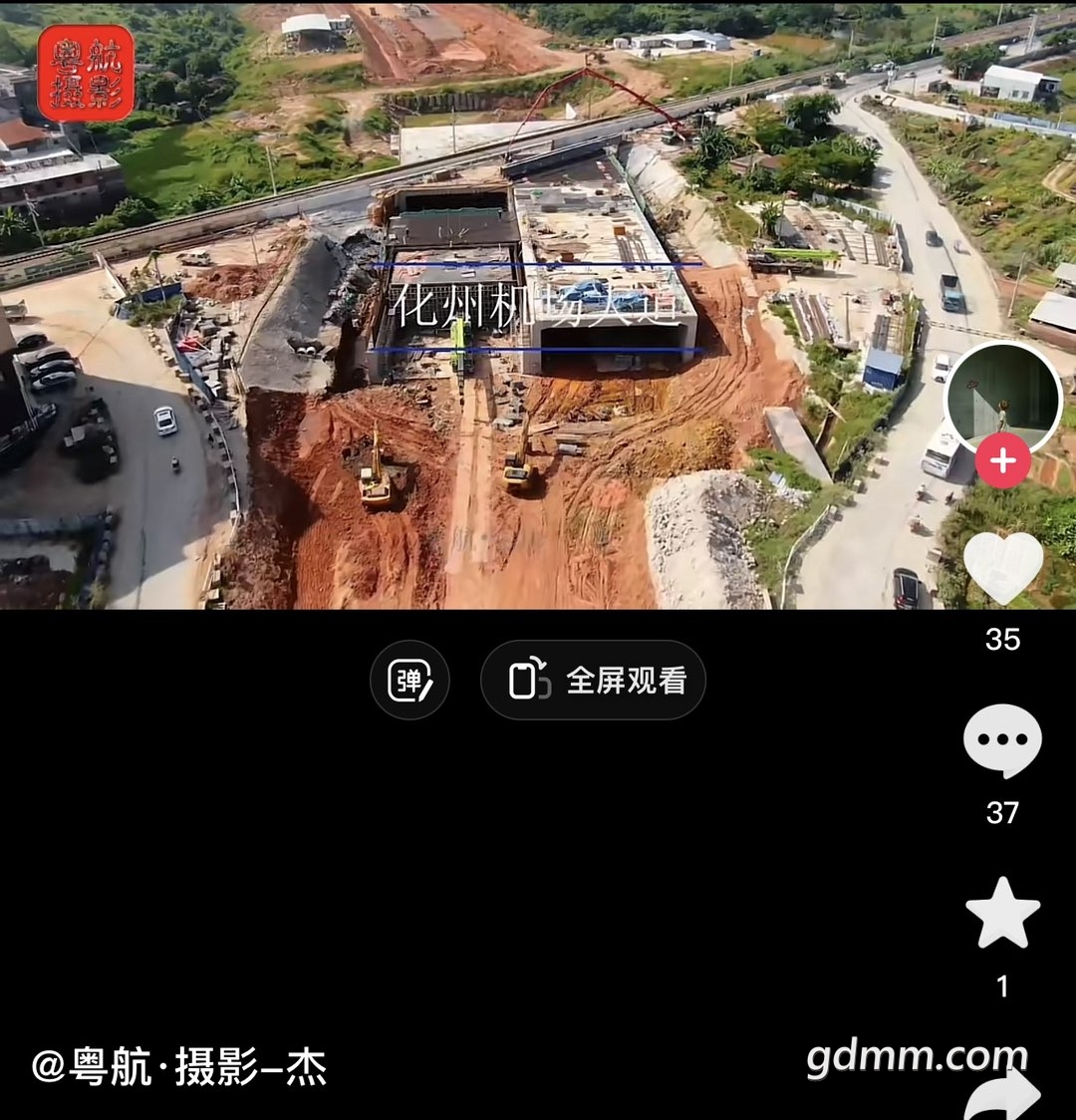Follow the creator with the plus button
Image resolution: width=1076 pixels, height=1120 pixels.
pos(1002,461)
